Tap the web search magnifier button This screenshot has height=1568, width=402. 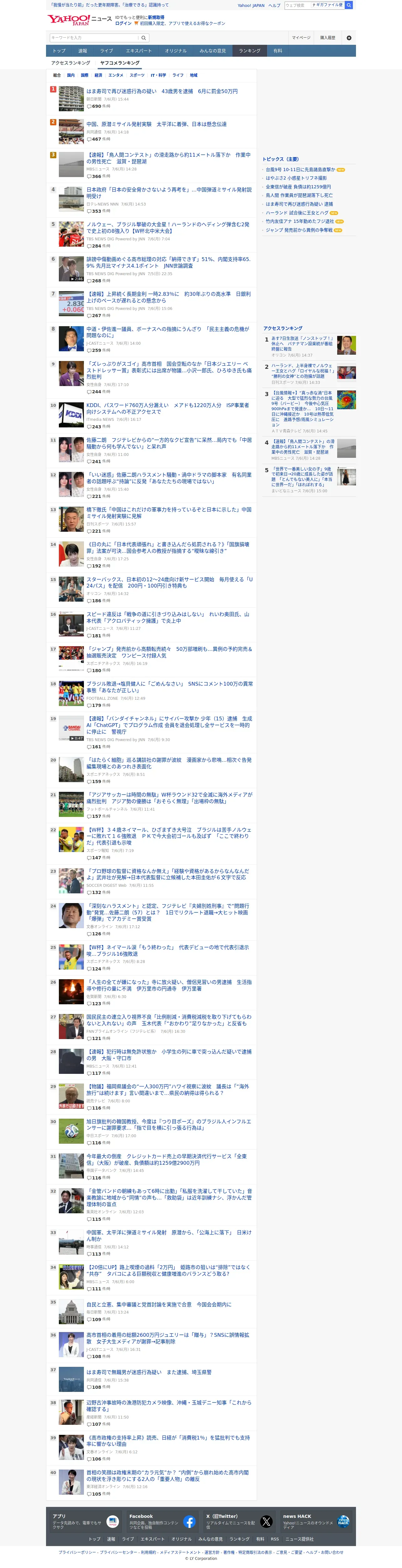tap(348, 5)
